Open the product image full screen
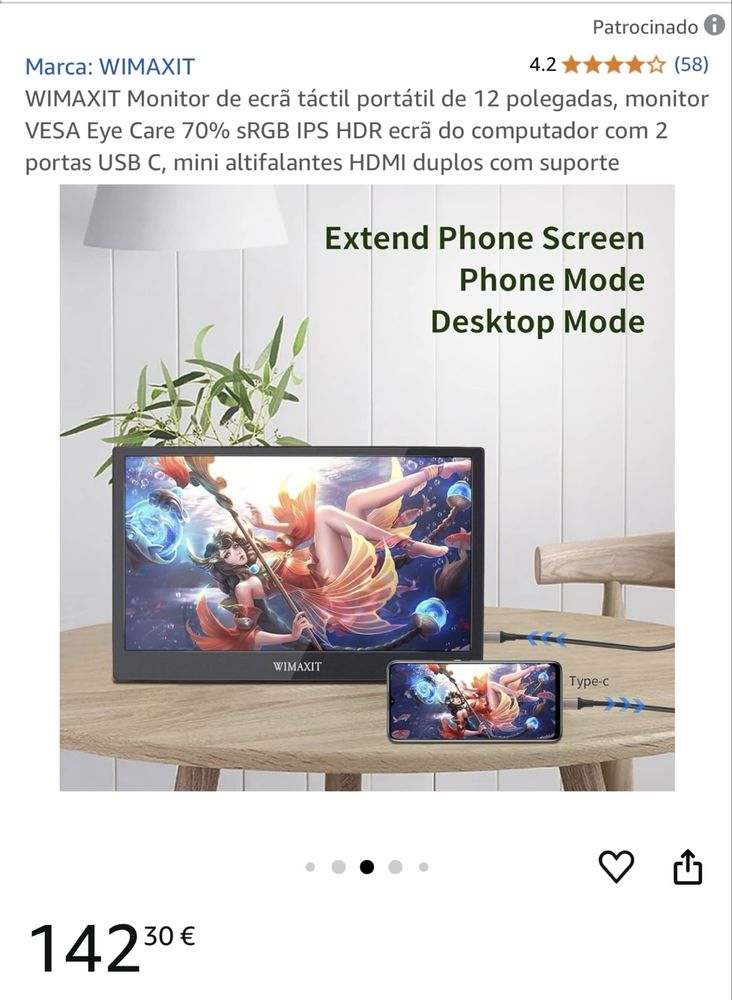The width and height of the screenshot is (732, 1000). tap(366, 488)
